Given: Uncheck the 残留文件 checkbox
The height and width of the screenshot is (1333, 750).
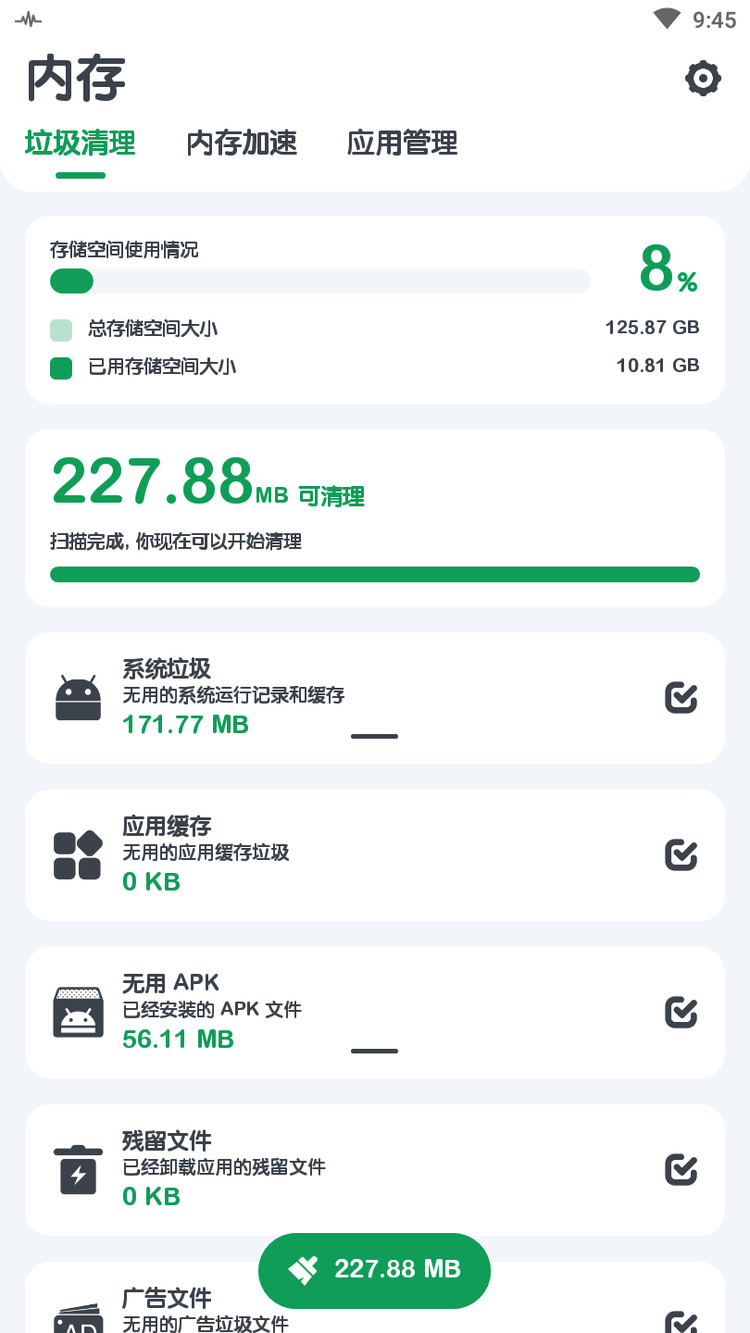Looking at the screenshot, I should point(681,1169).
